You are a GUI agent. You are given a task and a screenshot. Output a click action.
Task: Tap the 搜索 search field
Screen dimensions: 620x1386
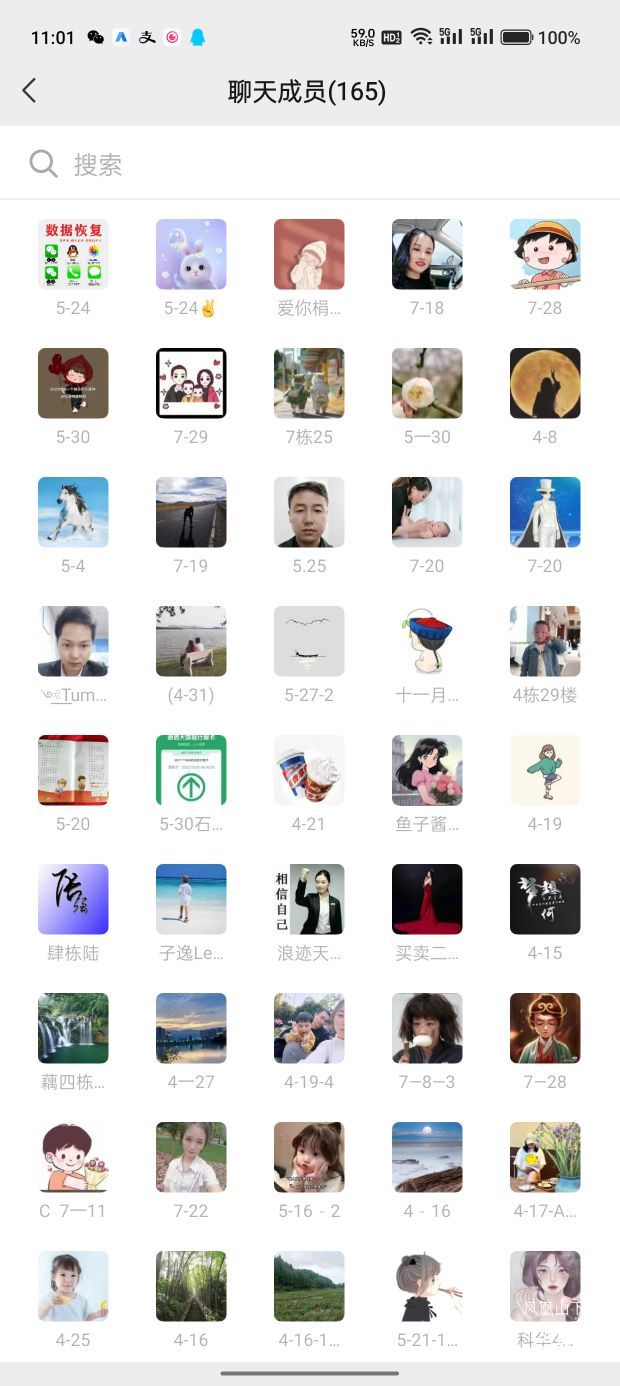coord(310,164)
